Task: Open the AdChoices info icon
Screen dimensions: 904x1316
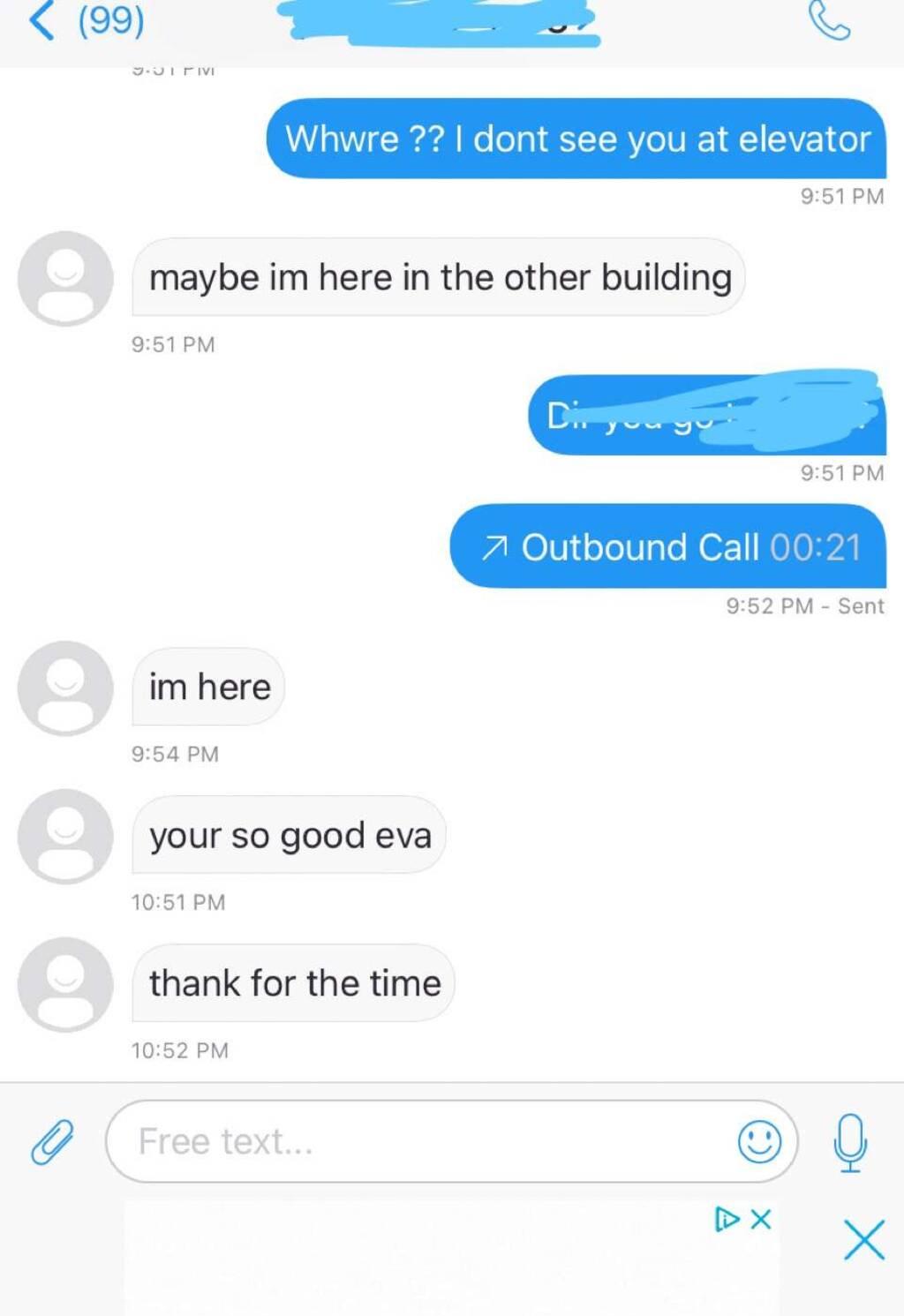Action: coord(727,1219)
